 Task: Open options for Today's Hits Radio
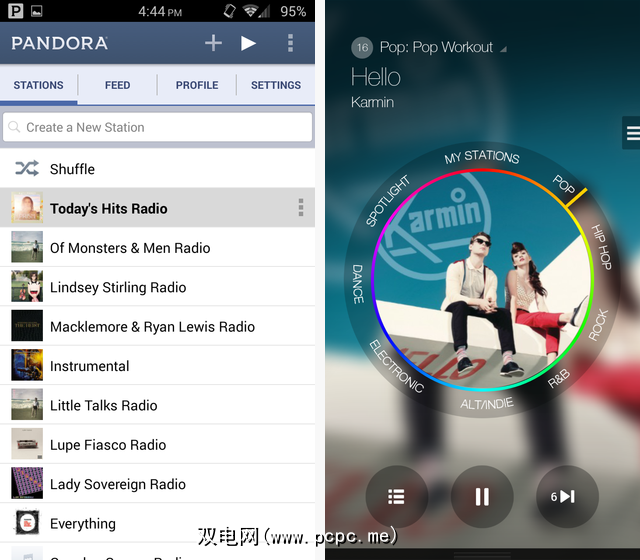pos(300,208)
